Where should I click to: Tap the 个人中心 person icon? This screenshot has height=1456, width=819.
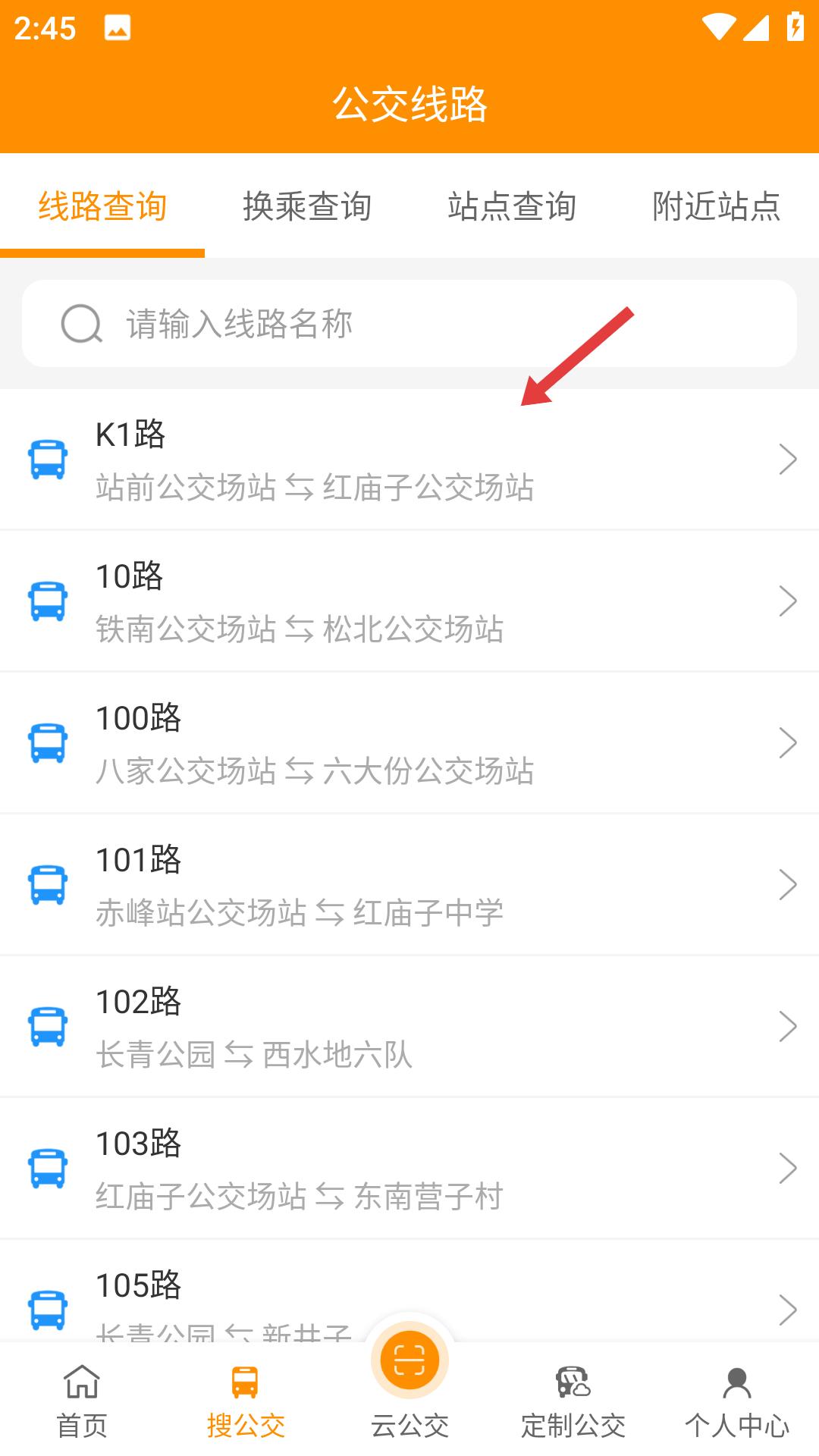pos(735,1394)
